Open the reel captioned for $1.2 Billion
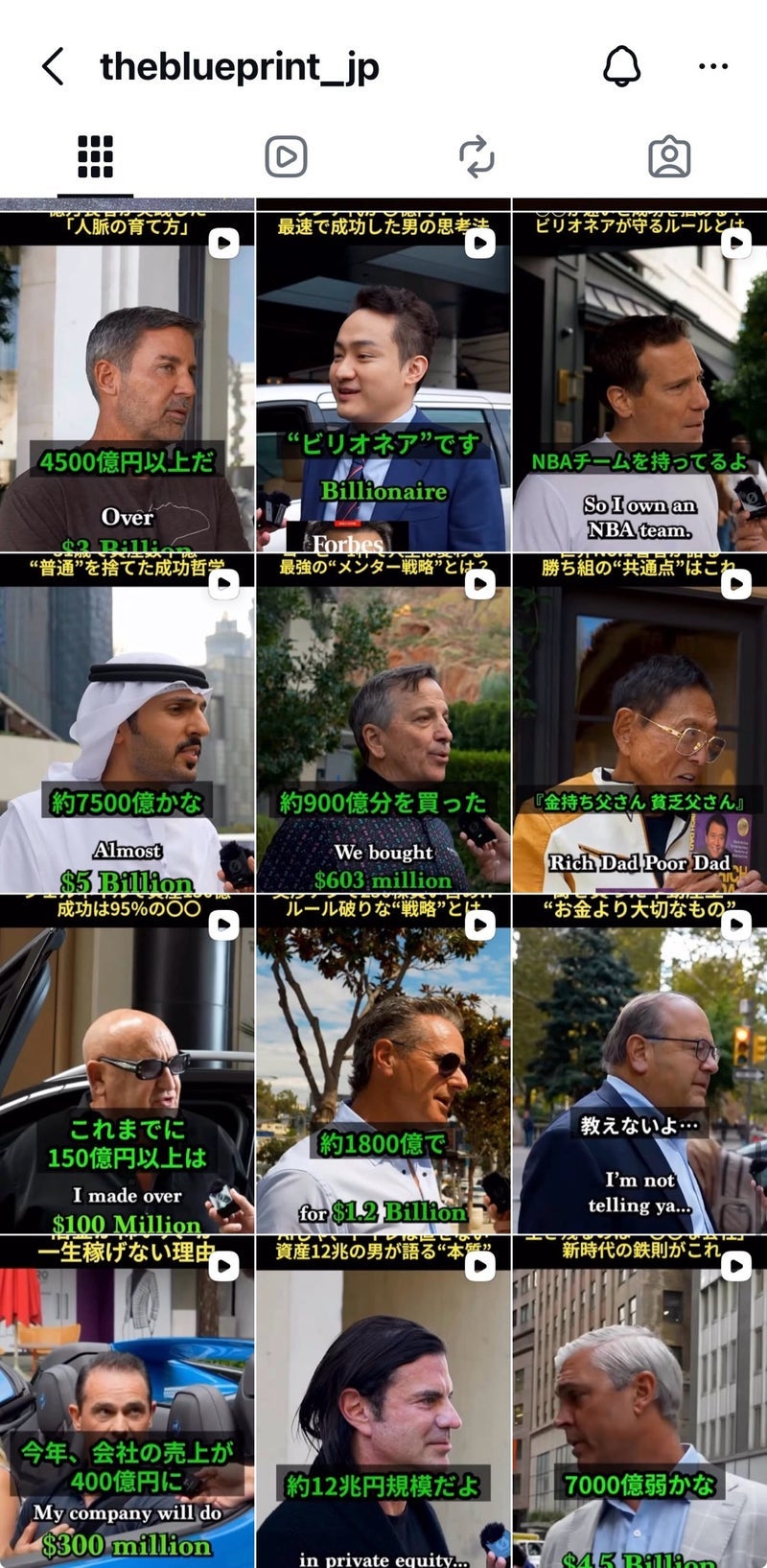Screen dimensions: 767x1568 (x=383, y=1065)
